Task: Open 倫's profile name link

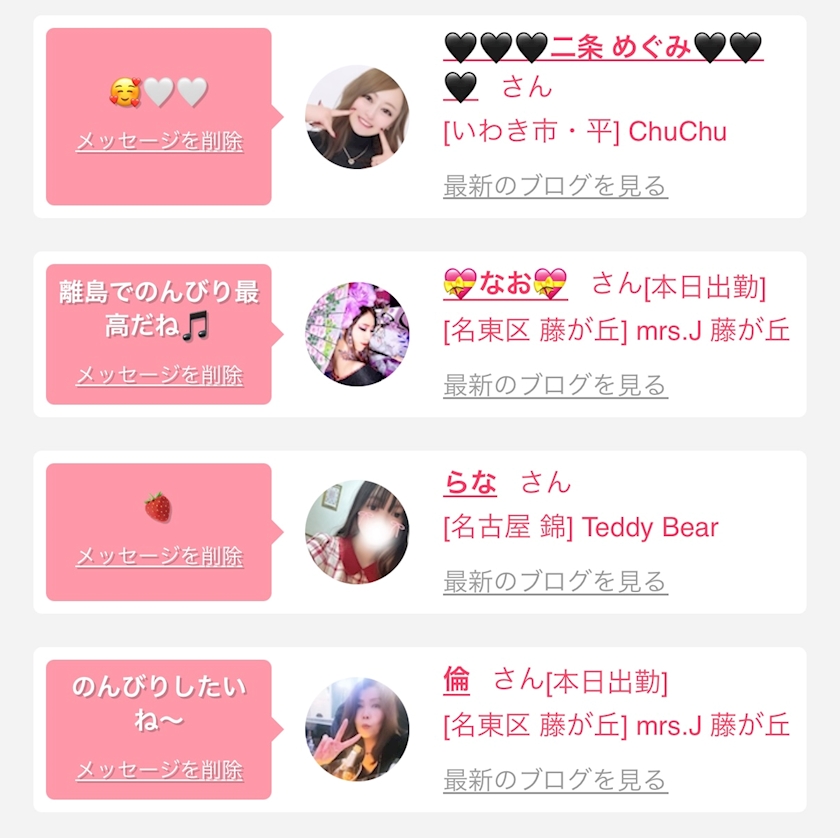Action: pos(456,680)
